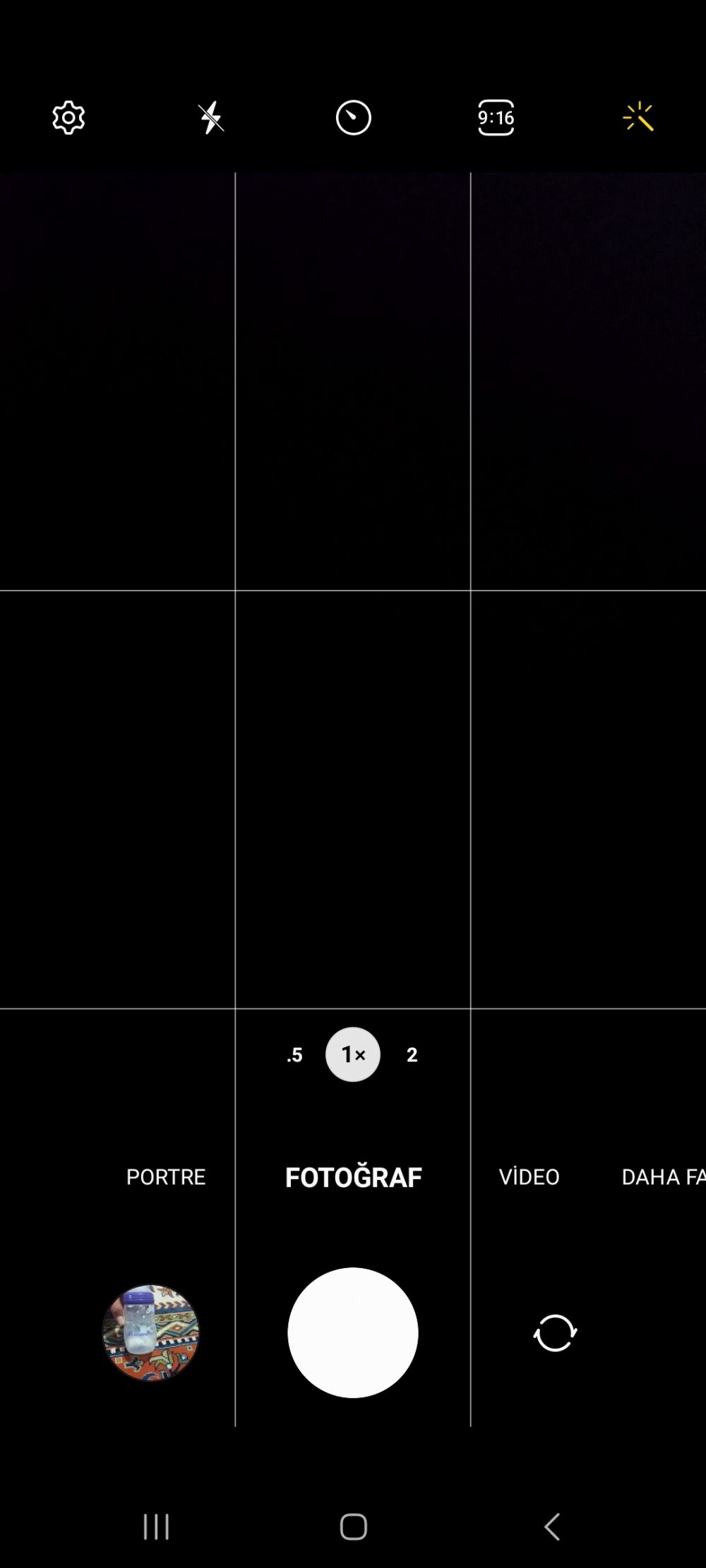Select the .5 ultra-wide zoom
This screenshot has width=706, height=1568.
pos(295,1054)
